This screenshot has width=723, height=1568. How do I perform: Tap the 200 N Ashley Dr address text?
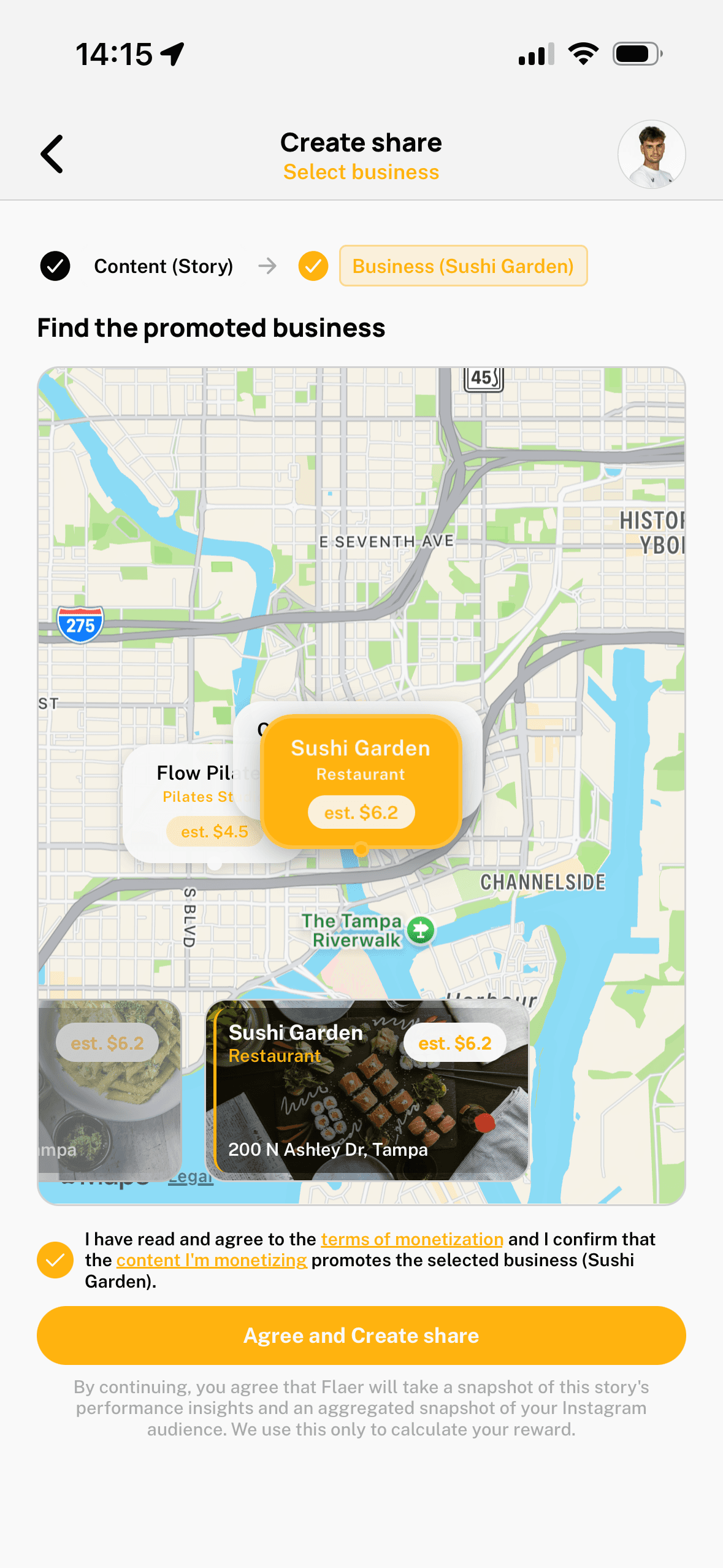[x=329, y=1150]
